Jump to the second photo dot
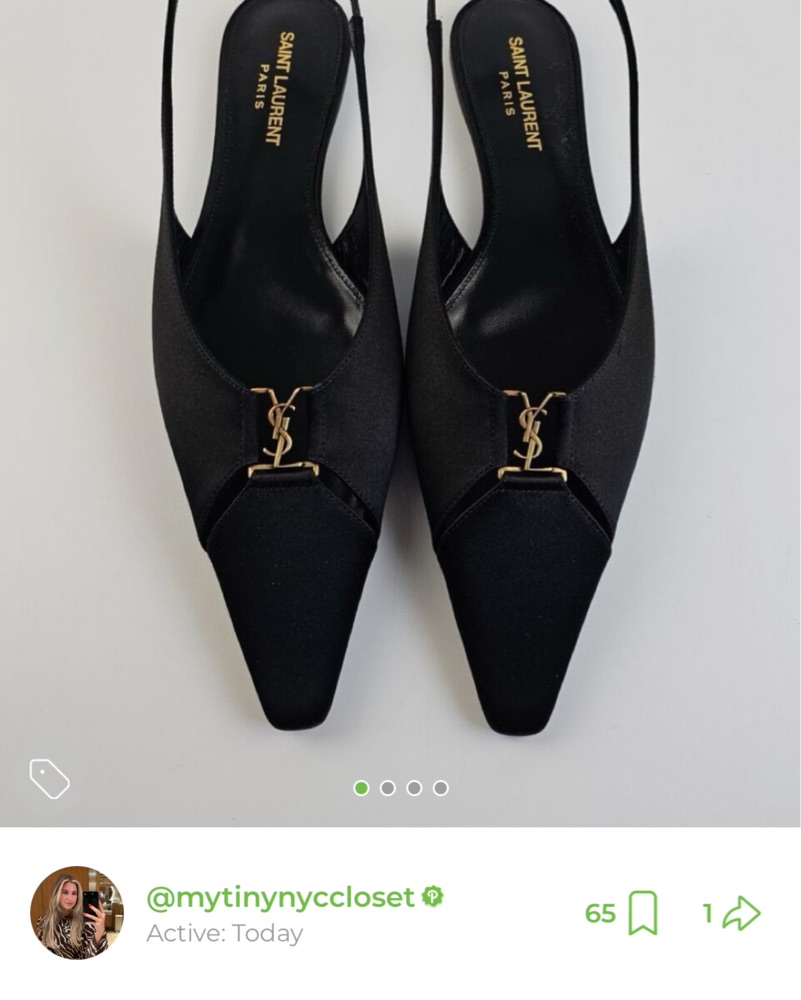This screenshot has width=801, height=1000. [388, 788]
